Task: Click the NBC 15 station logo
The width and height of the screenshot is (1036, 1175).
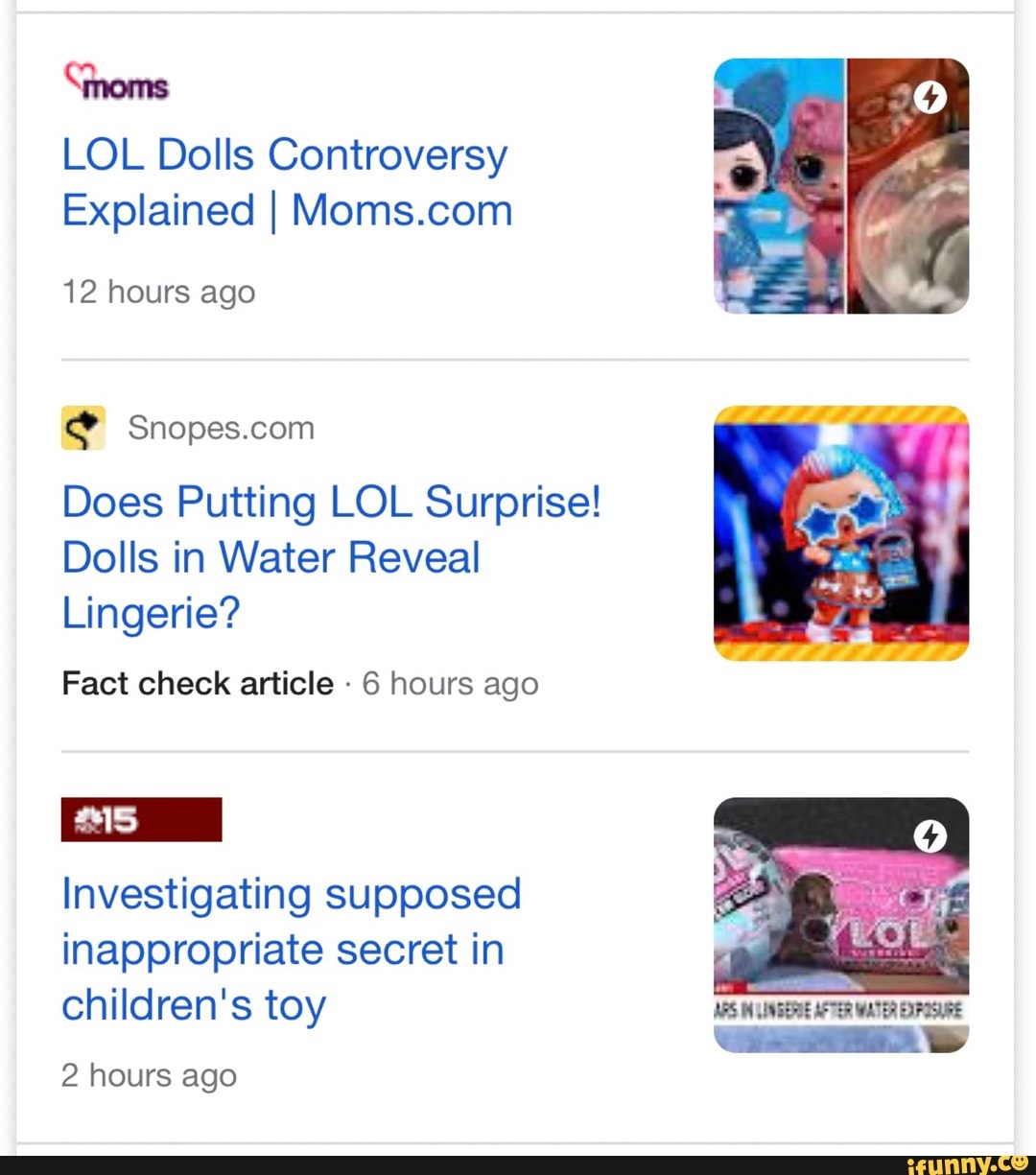Action: click(x=140, y=819)
